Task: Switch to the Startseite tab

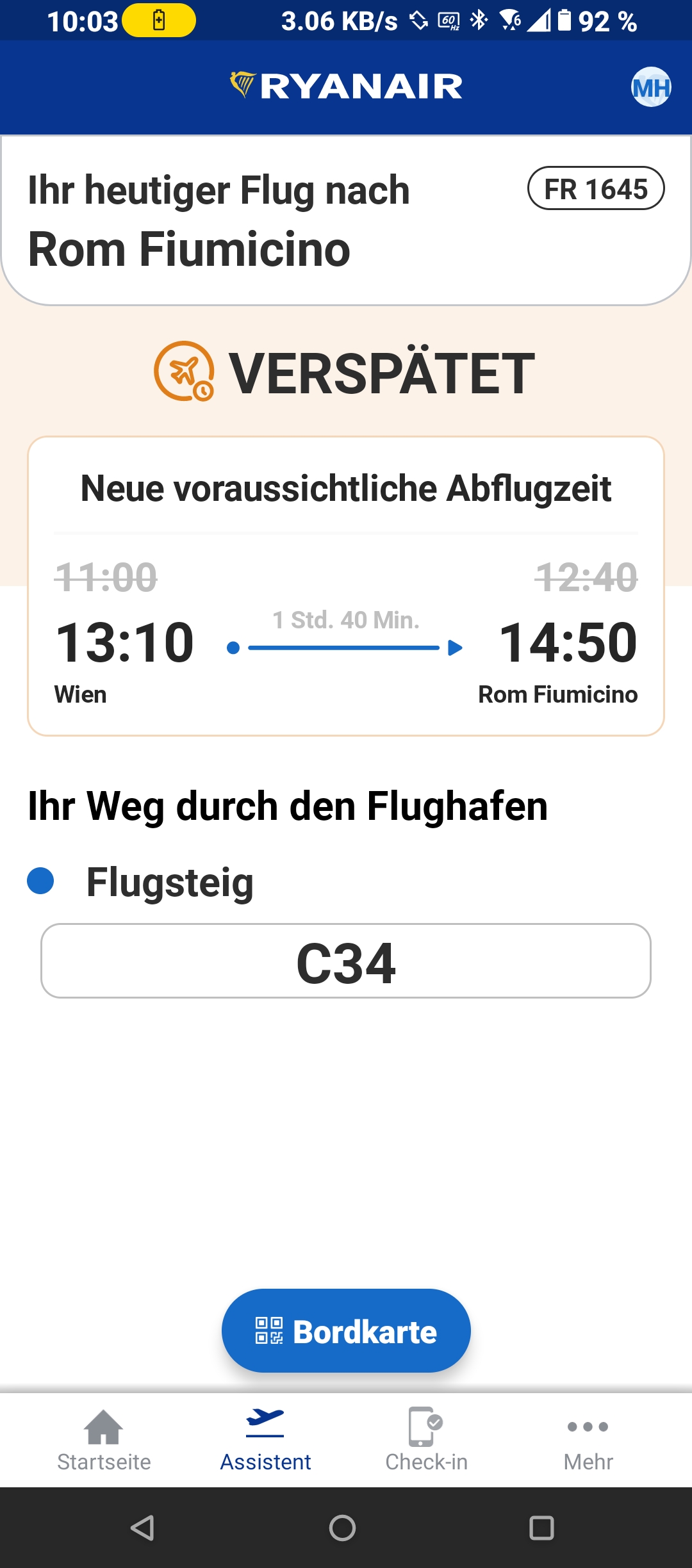Action: 104,1441
